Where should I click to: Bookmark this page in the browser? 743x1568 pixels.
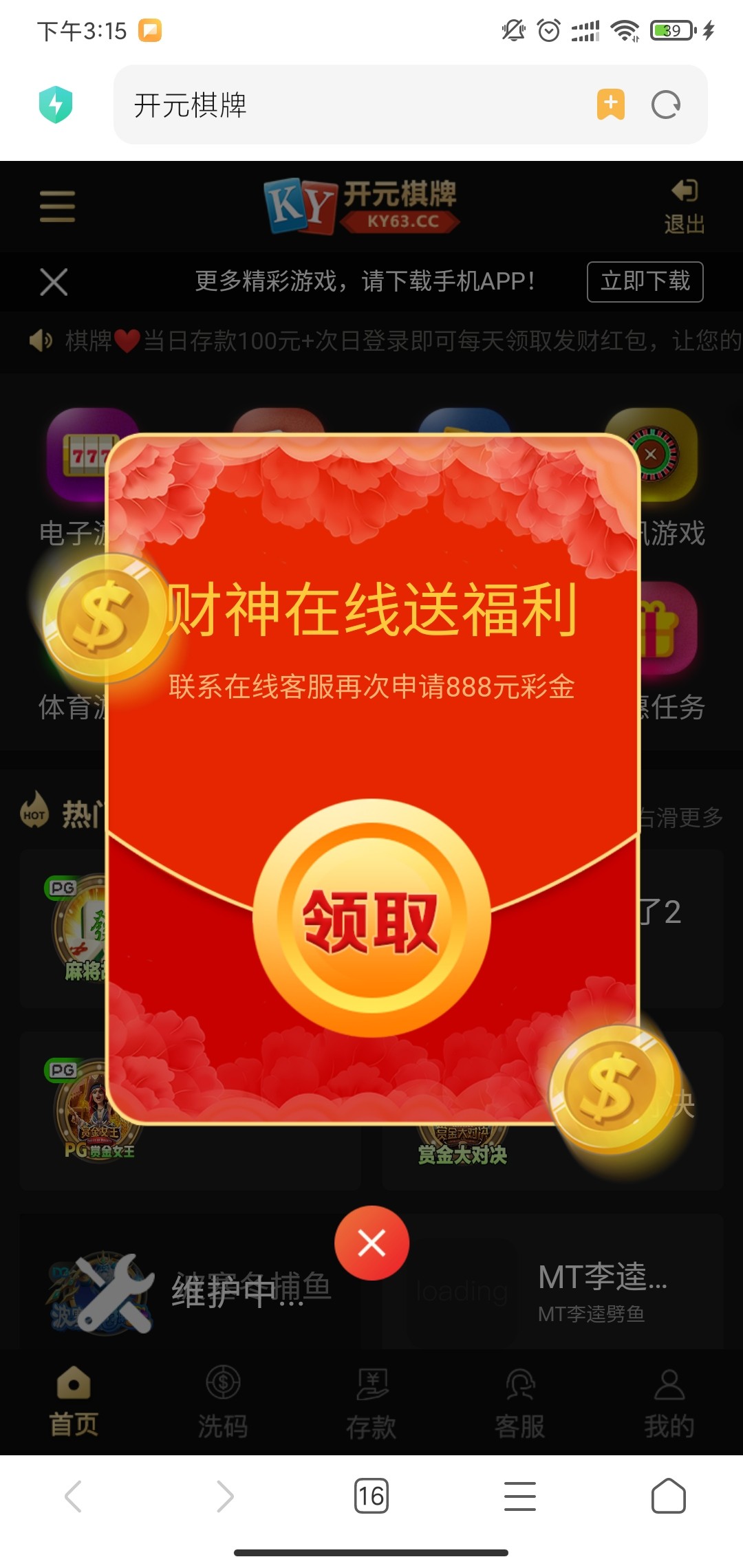coord(610,105)
